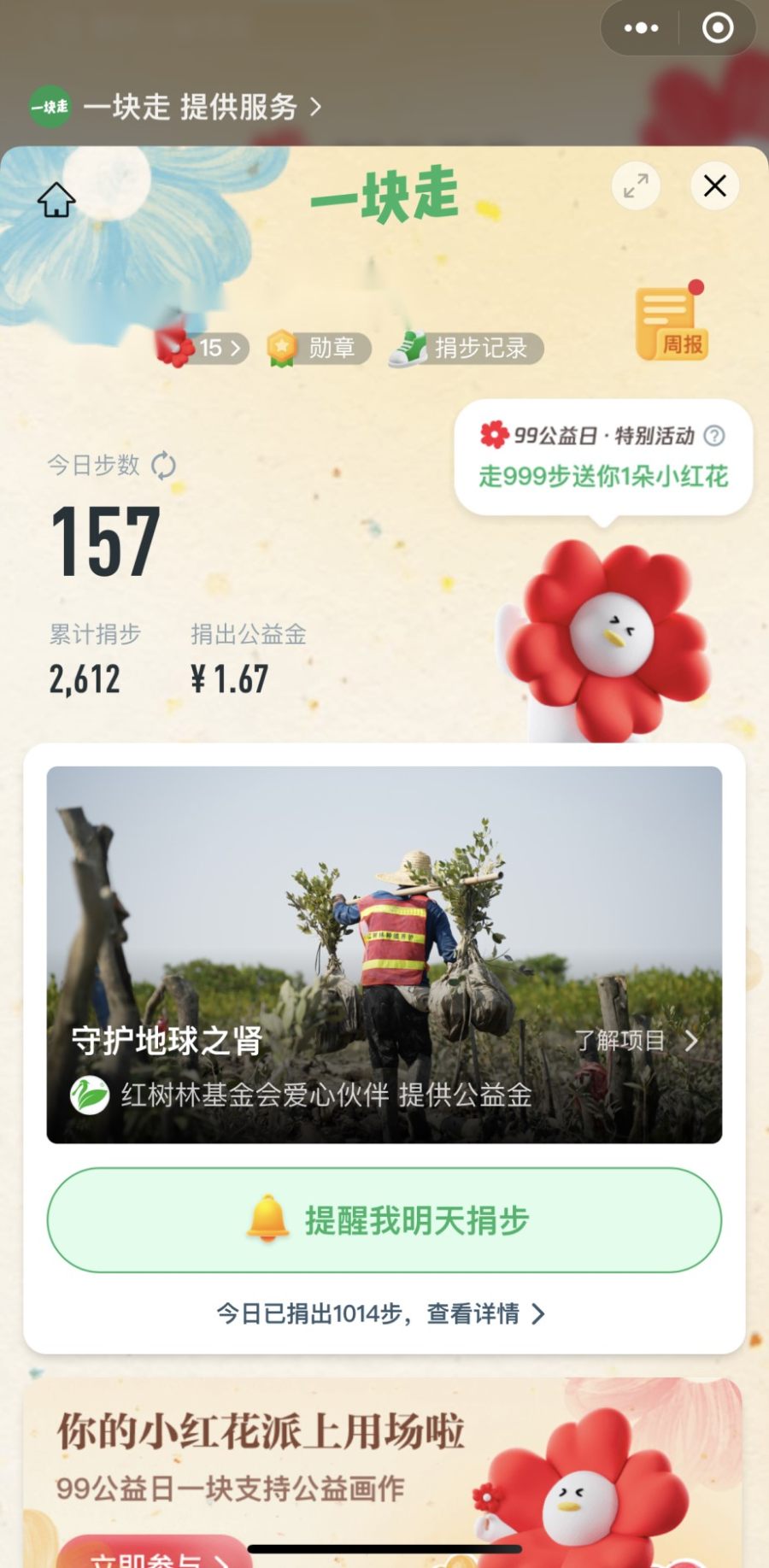
Task: Open the 15 little red flowers chip
Action: point(203,348)
